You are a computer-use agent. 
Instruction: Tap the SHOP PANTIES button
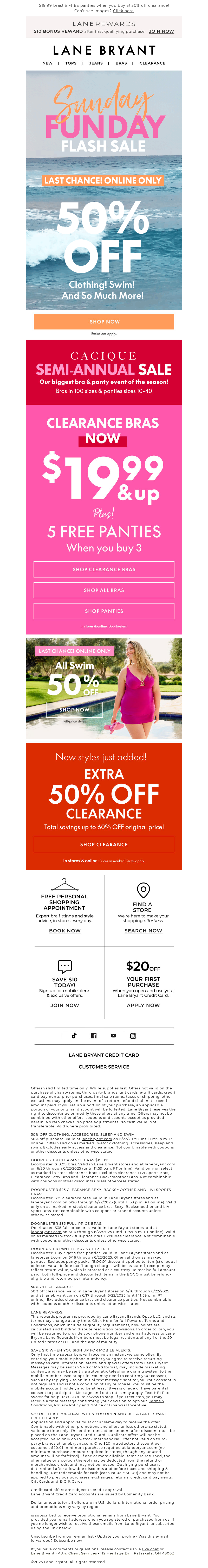tap(104, 611)
